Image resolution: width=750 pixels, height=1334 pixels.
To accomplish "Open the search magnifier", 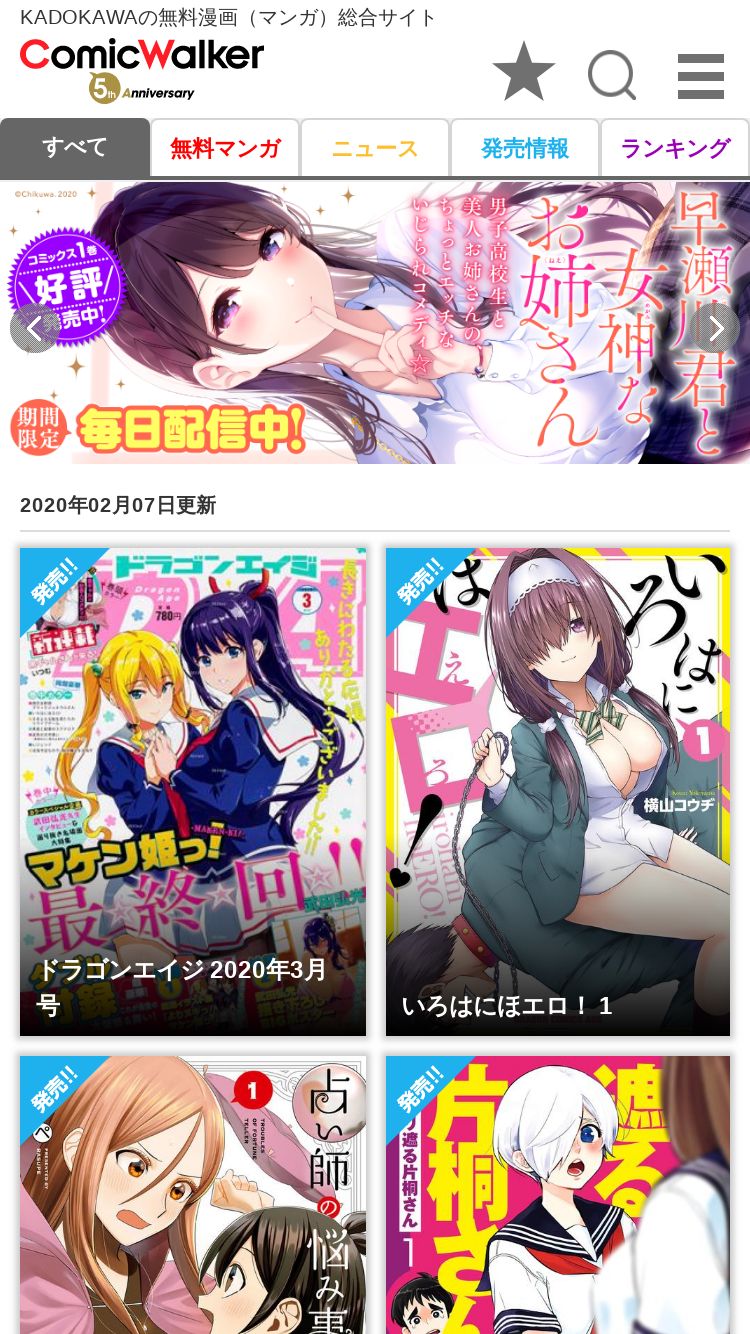I will (x=612, y=75).
